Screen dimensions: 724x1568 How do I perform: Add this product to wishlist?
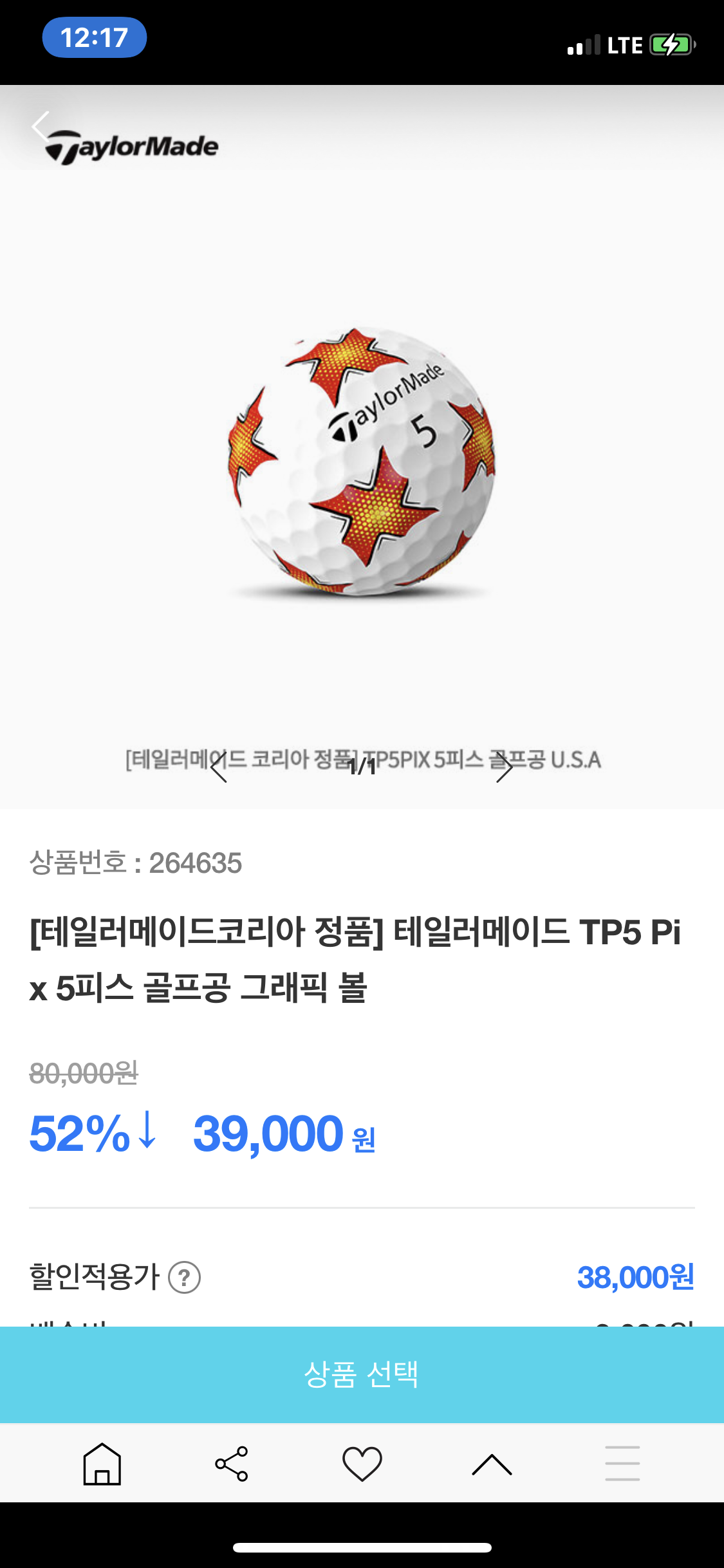362,1464
